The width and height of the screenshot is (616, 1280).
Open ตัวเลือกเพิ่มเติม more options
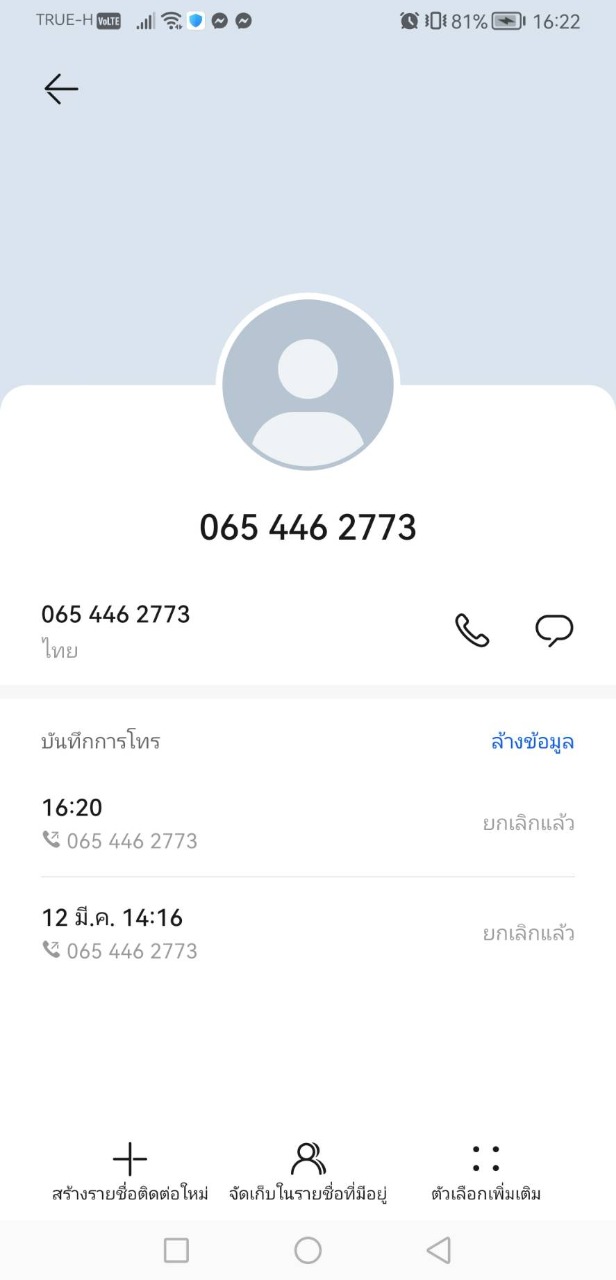pyautogui.click(x=486, y=1172)
